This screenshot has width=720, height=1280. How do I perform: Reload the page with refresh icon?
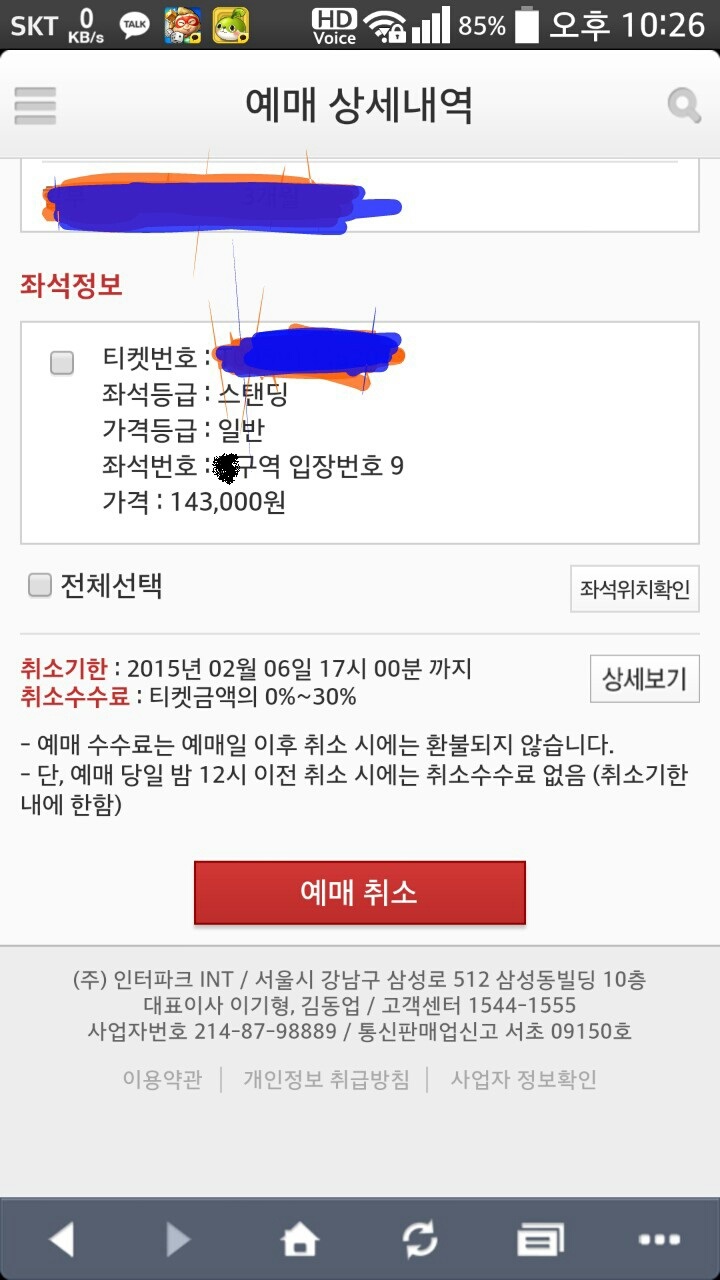pyautogui.click(x=420, y=1240)
